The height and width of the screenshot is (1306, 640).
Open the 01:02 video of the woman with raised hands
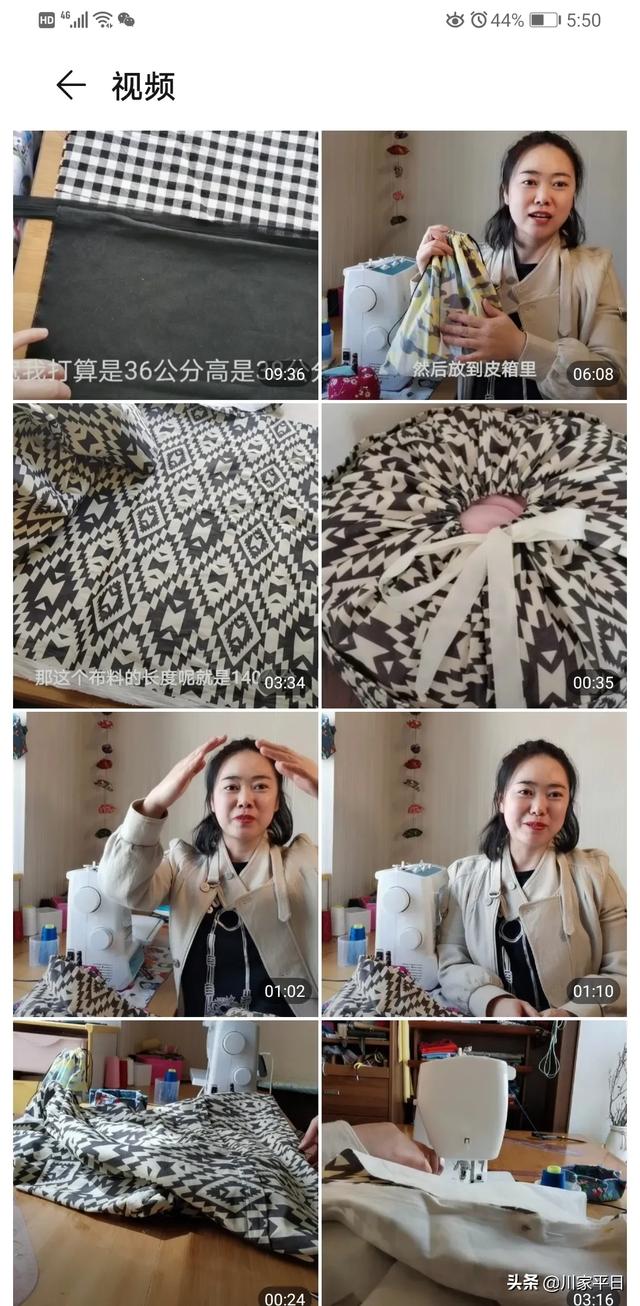pos(166,864)
